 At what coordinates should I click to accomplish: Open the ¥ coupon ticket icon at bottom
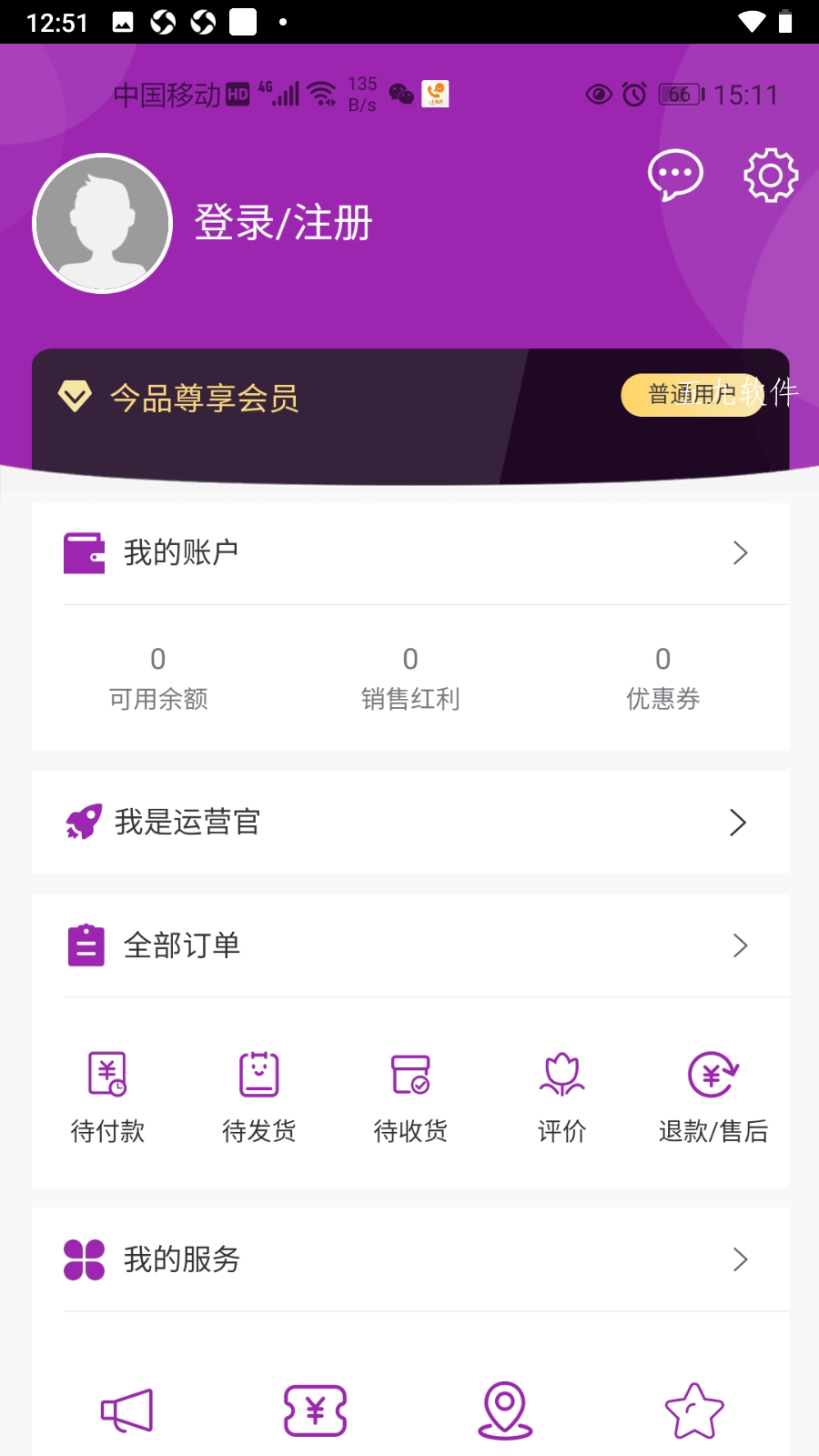pos(315,1410)
